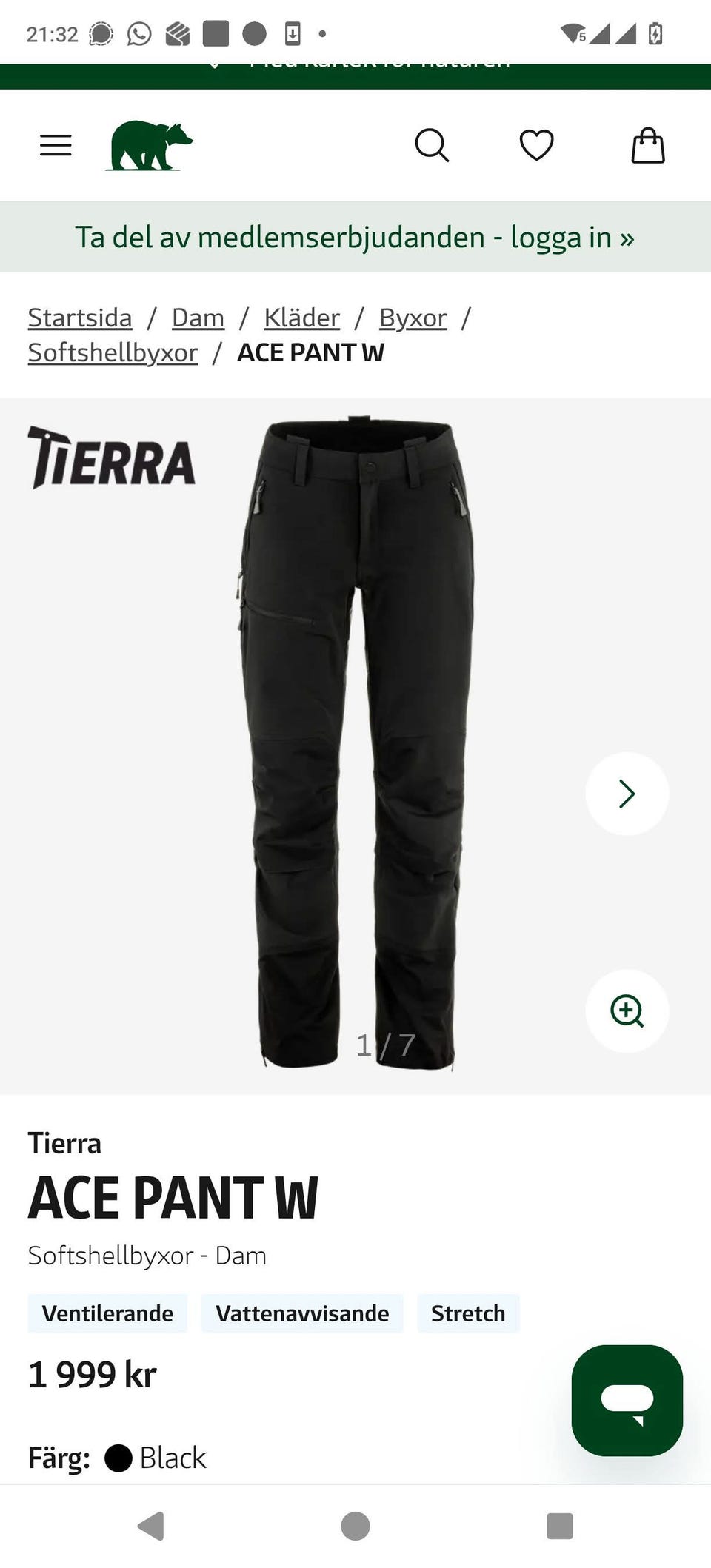
Task: Open the shopping bag cart
Action: [648, 145]
